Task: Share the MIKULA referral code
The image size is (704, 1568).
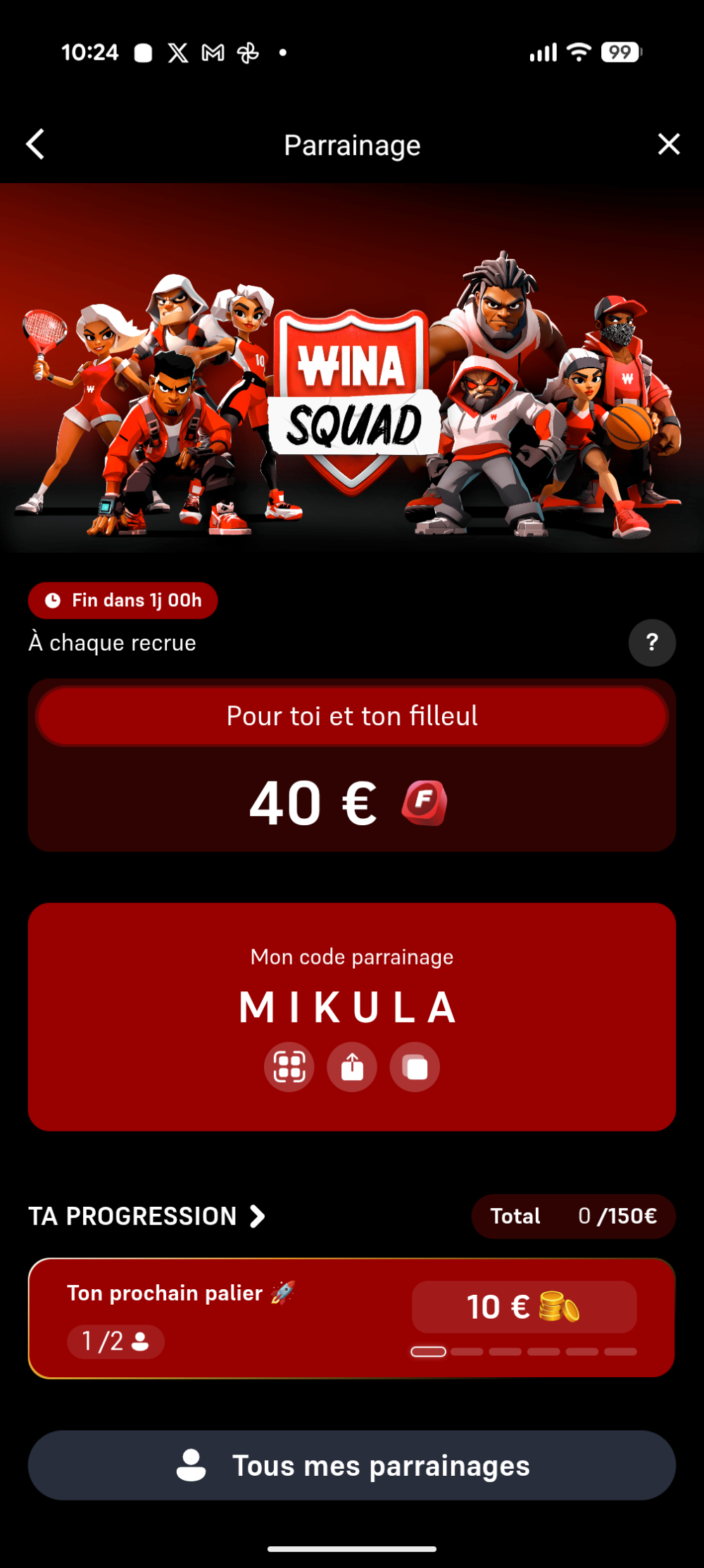Action: pyautogui.click(x=352, y=1067)
